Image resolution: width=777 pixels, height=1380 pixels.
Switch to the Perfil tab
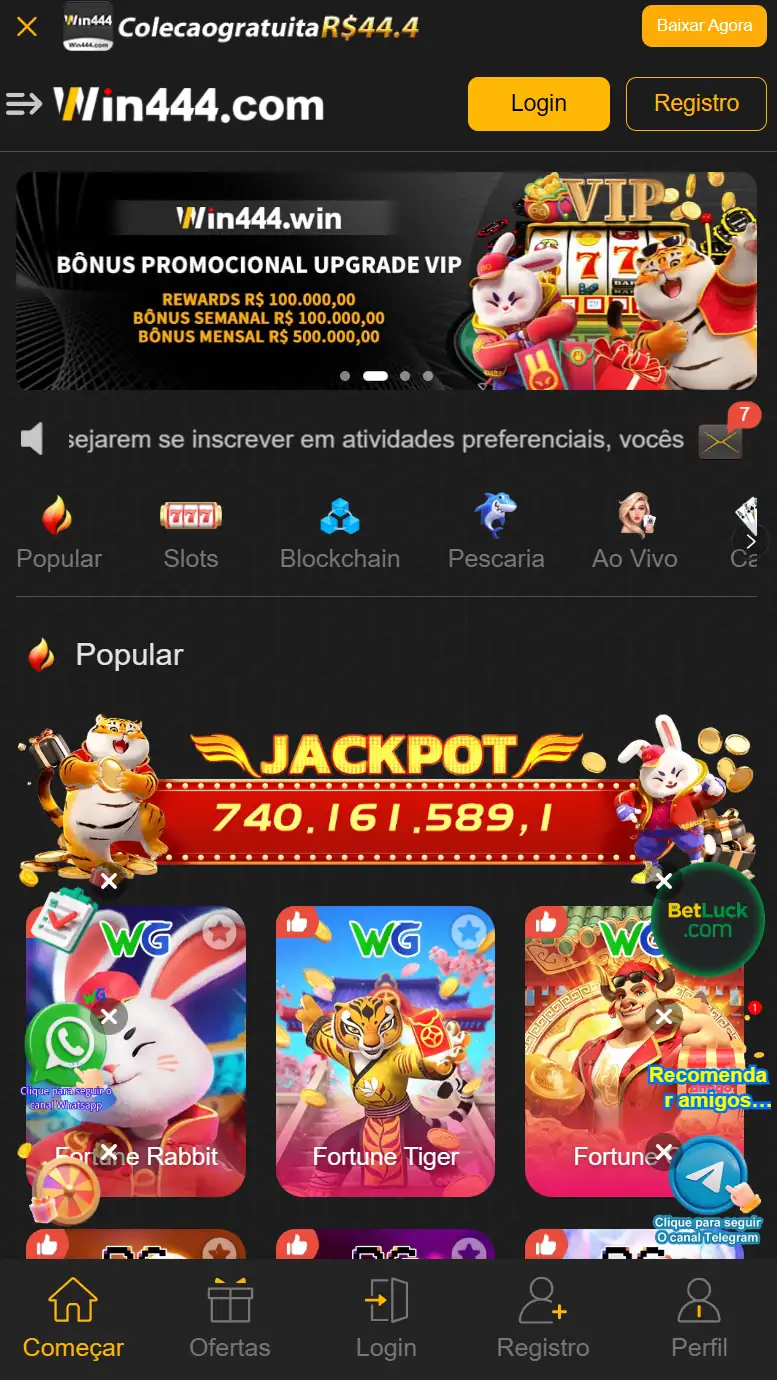(x=699, y=1318)
